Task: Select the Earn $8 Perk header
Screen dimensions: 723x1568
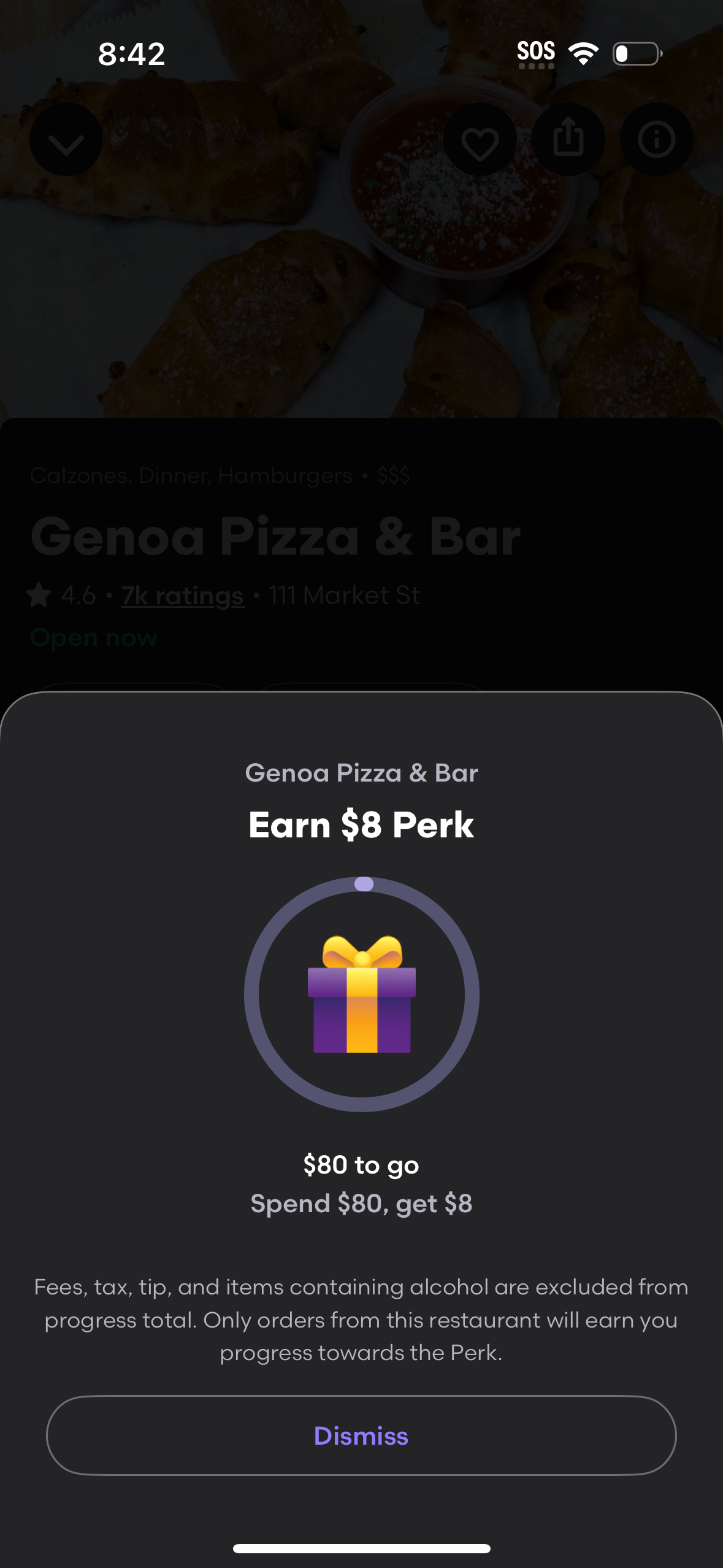Action: coord(361,825)
